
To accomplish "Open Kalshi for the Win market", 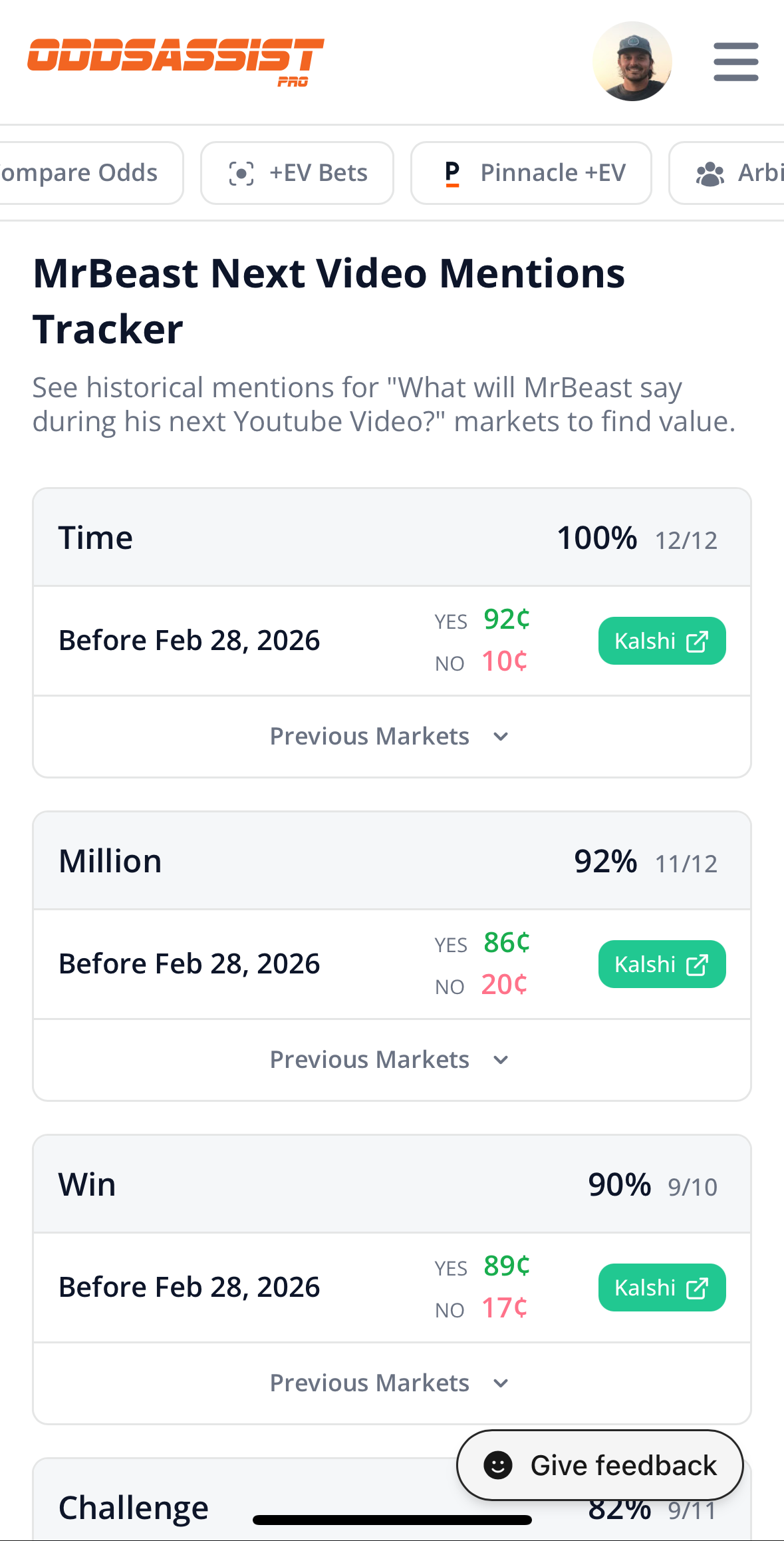I will click(x=662, y=1287).
